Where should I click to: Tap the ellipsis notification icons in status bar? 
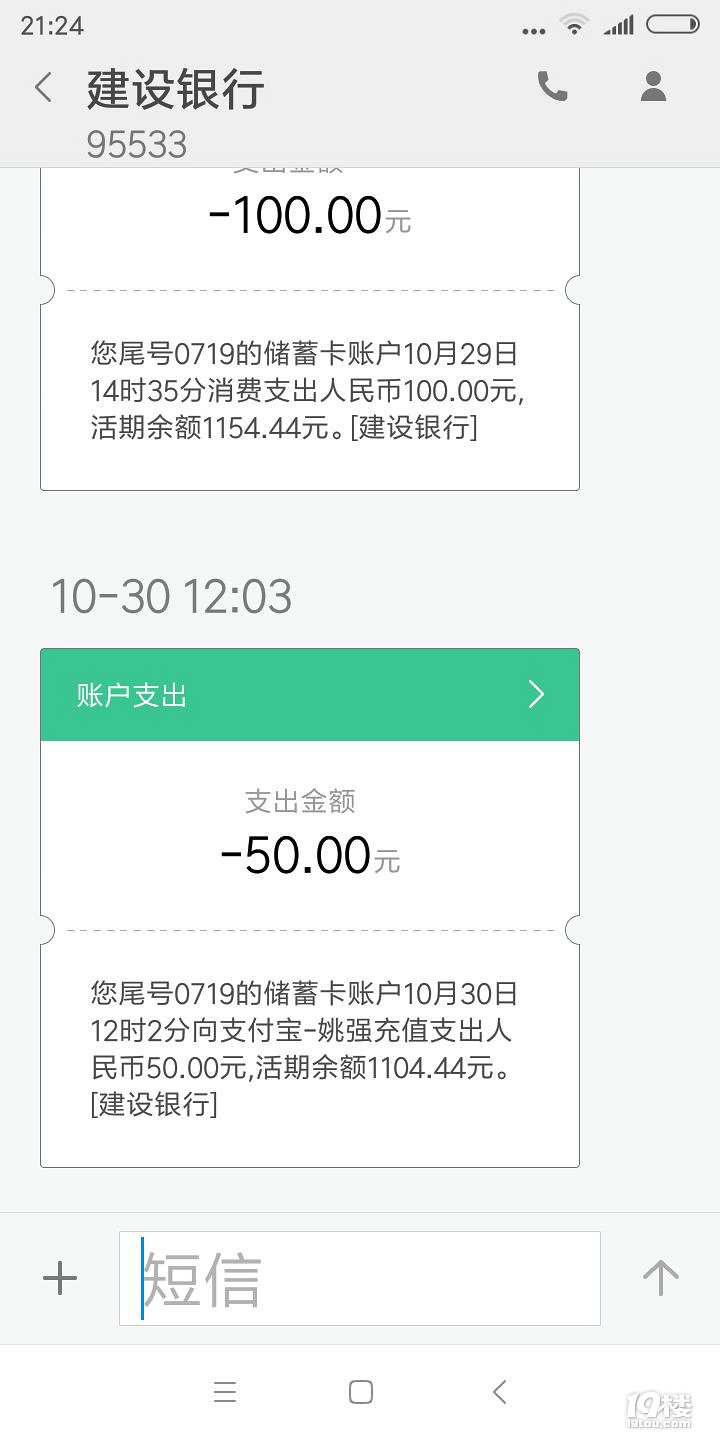[534, 30]
